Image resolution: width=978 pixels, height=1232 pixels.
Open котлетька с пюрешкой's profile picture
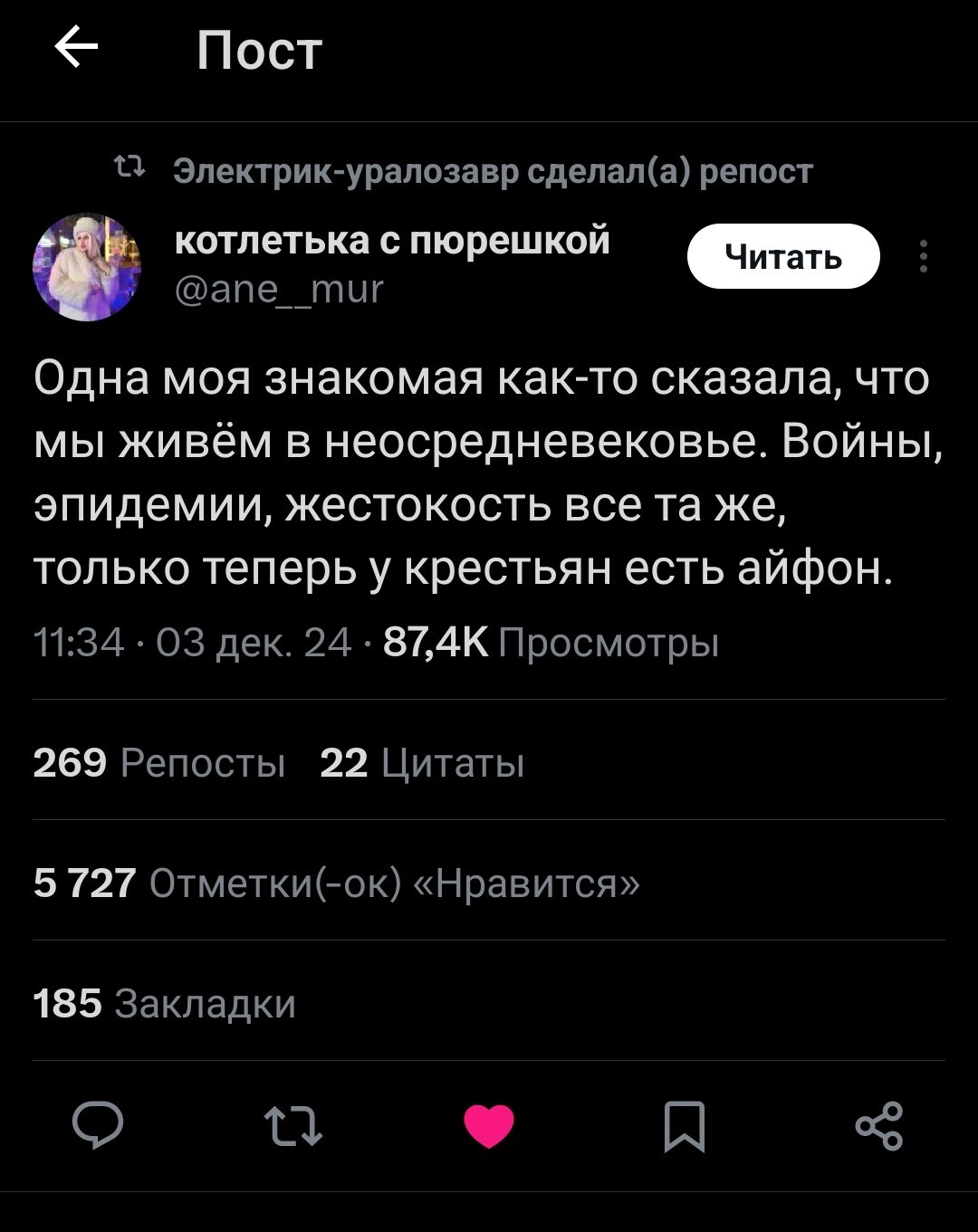tap(87, 267)
